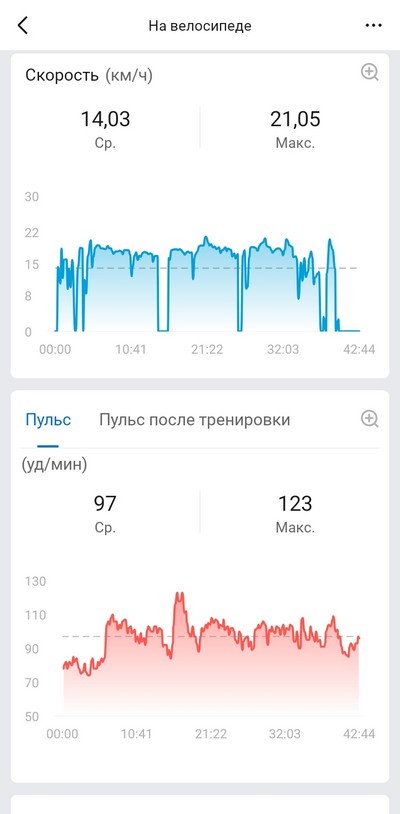Viewport: 400px width, 814px height.
Task: Open the three-dot overflow menu
Action: (374, 25)
